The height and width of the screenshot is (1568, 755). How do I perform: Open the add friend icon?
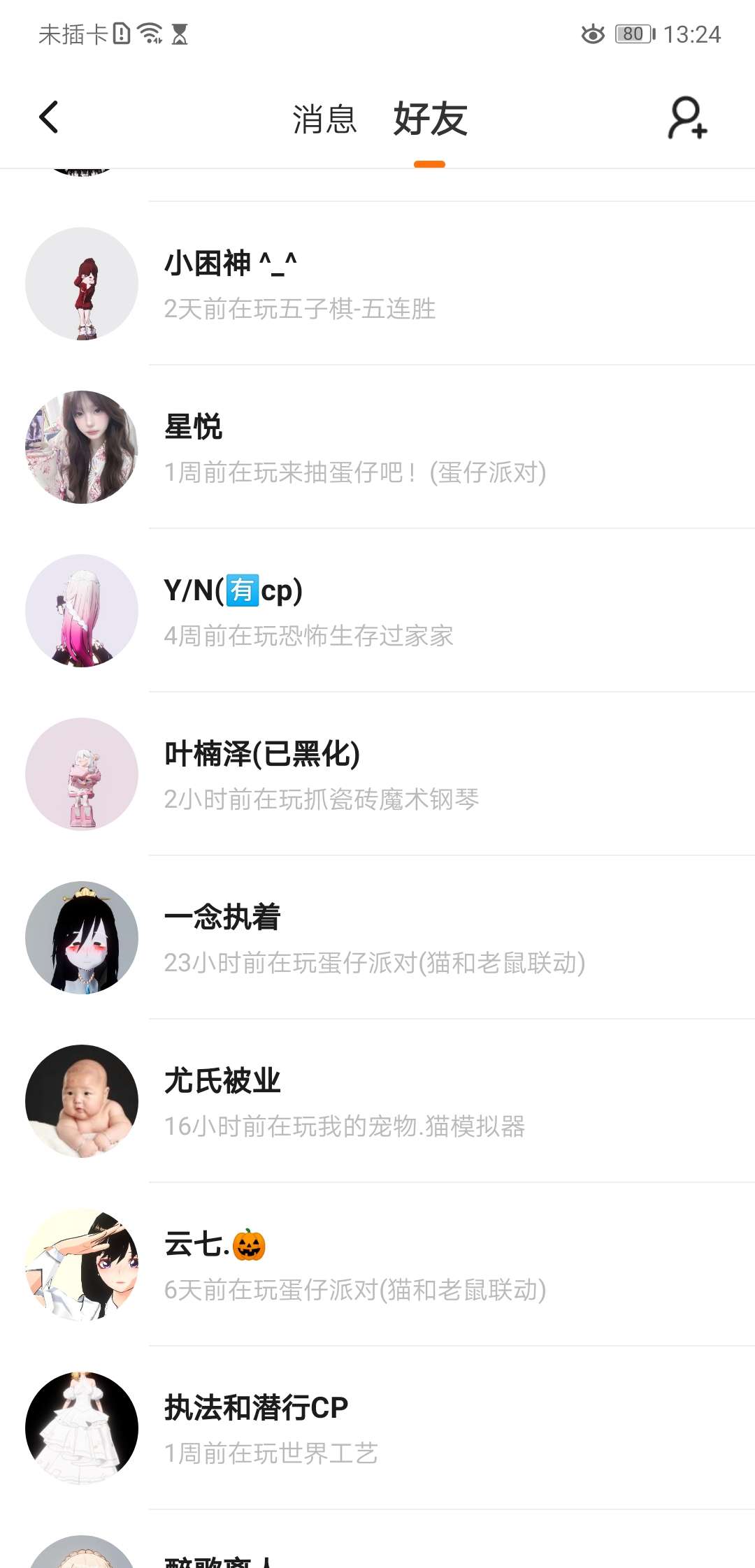(688, 118)
